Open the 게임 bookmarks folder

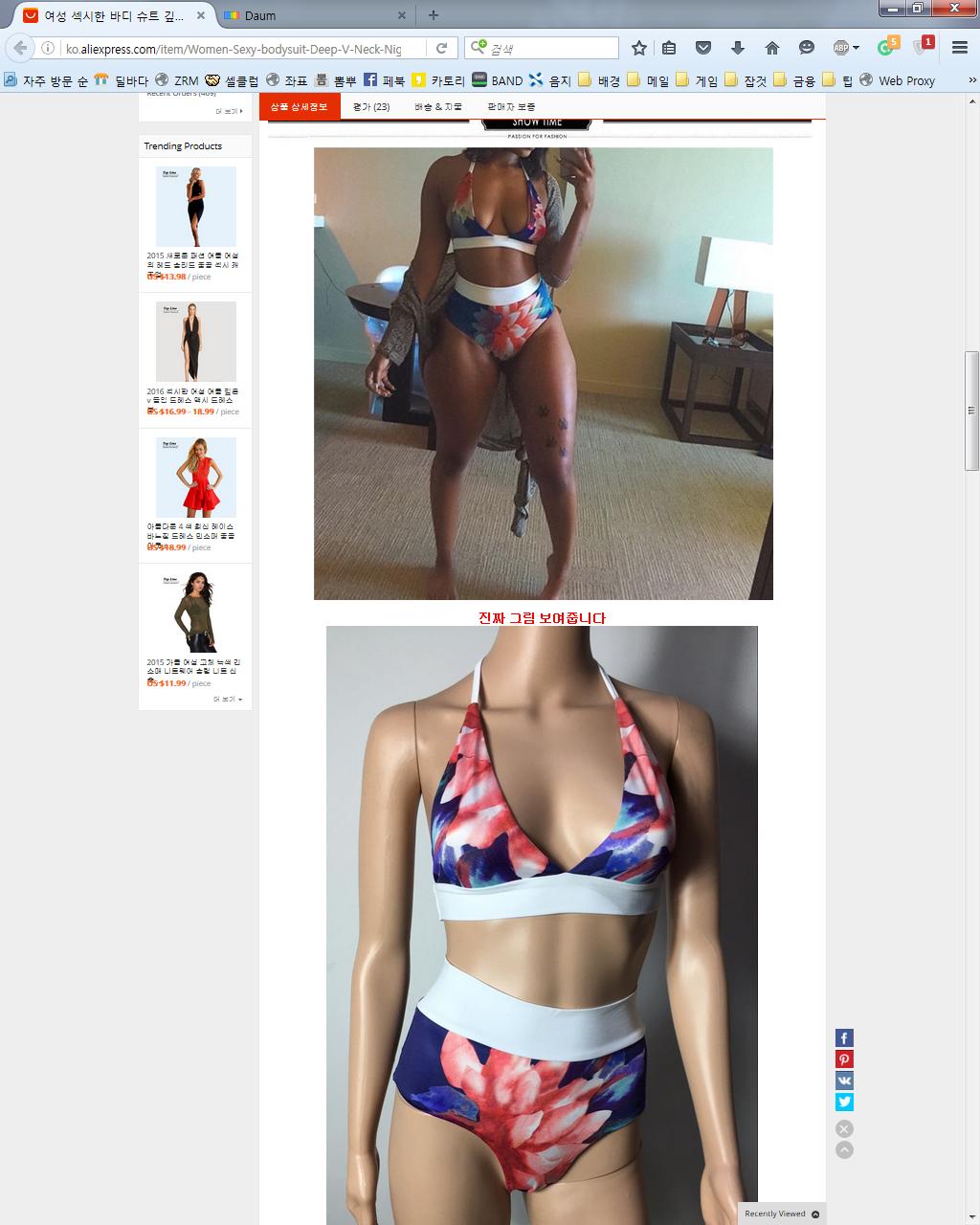(697, 80)
